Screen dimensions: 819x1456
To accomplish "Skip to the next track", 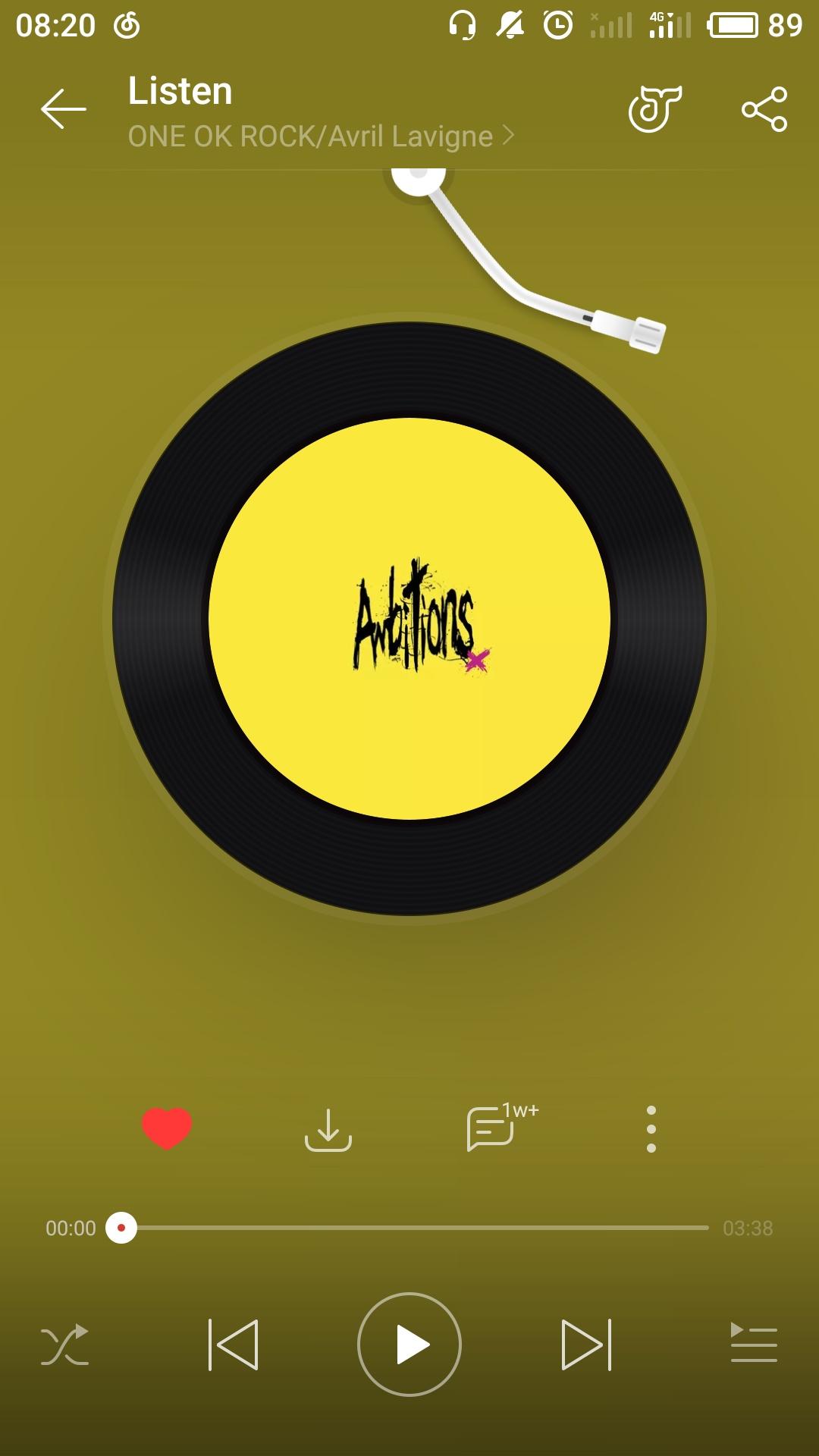I will pos(586,1345).
